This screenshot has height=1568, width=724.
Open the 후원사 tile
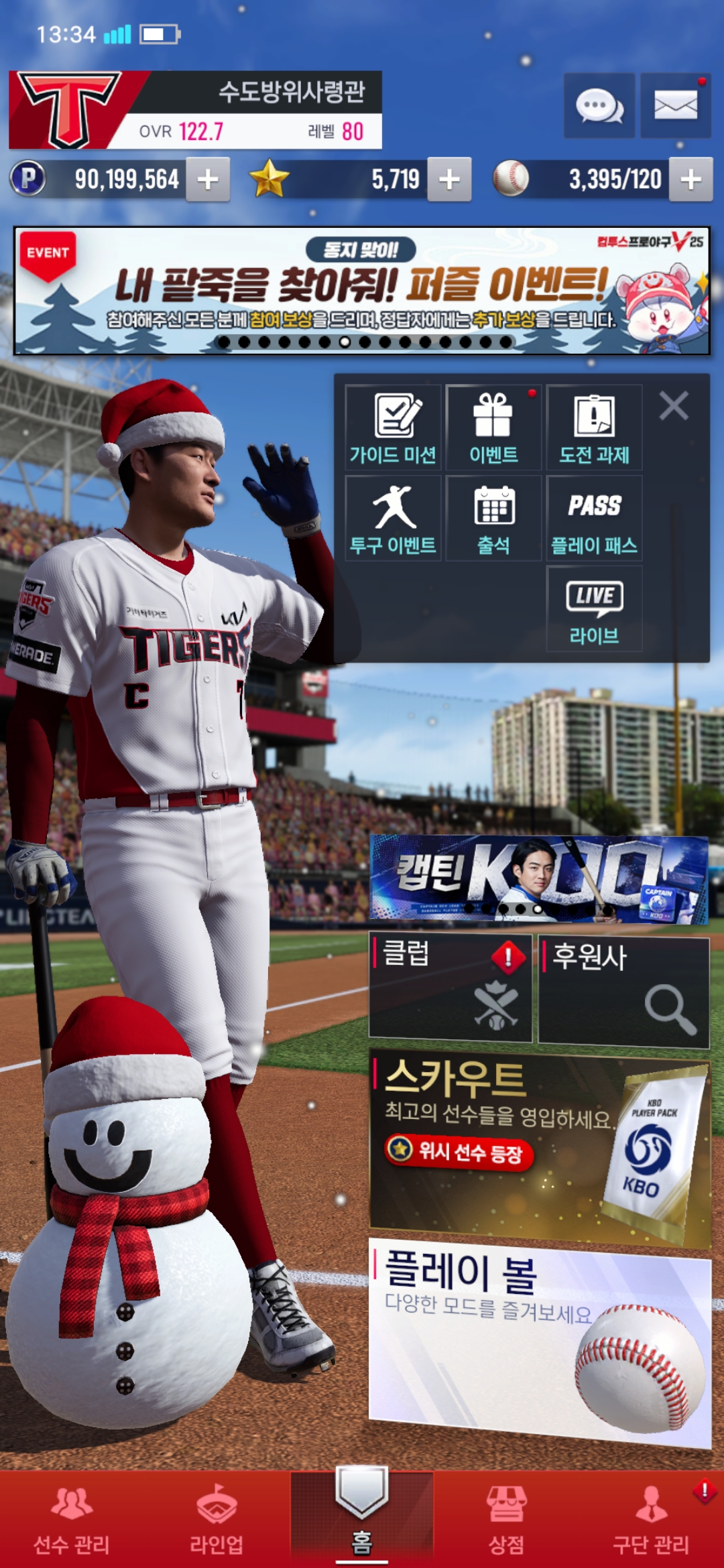(623, 992)
